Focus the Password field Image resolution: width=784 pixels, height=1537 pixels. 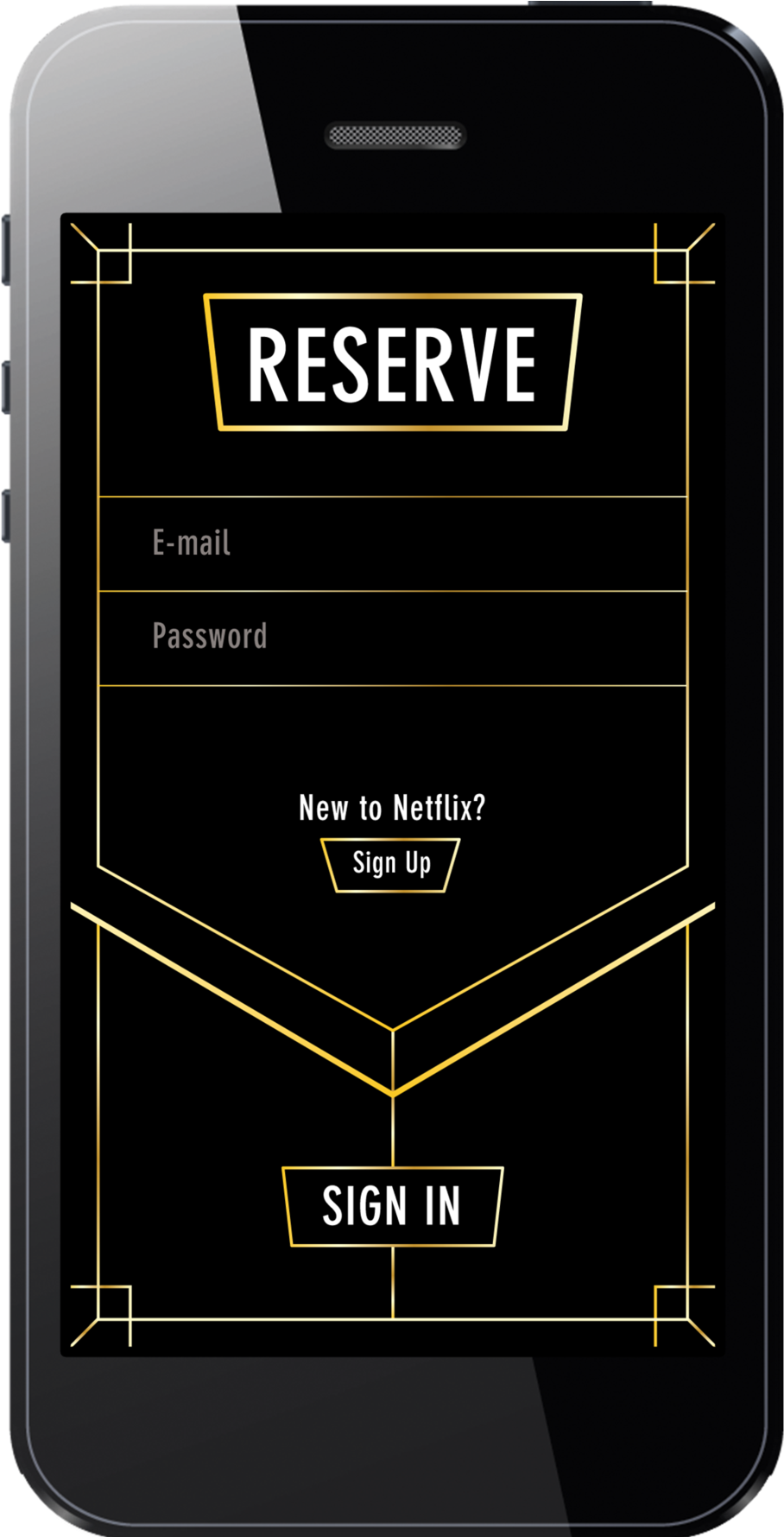393,638
